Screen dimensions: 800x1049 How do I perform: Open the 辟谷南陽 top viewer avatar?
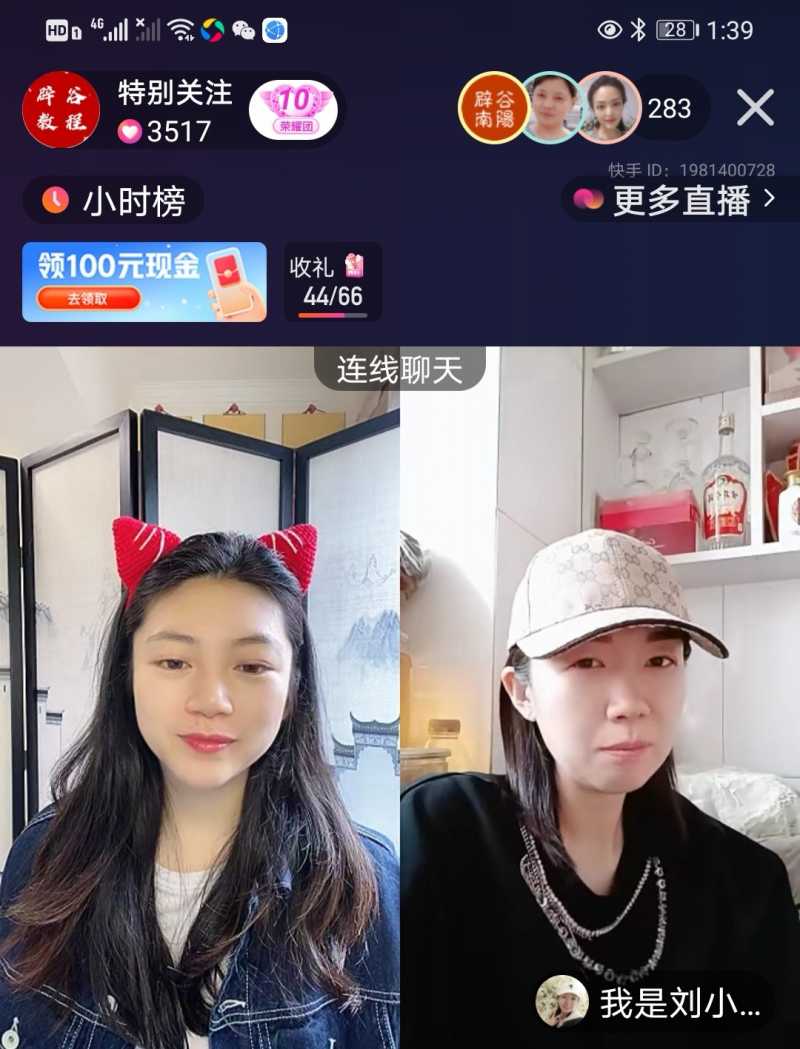point(493,108)
